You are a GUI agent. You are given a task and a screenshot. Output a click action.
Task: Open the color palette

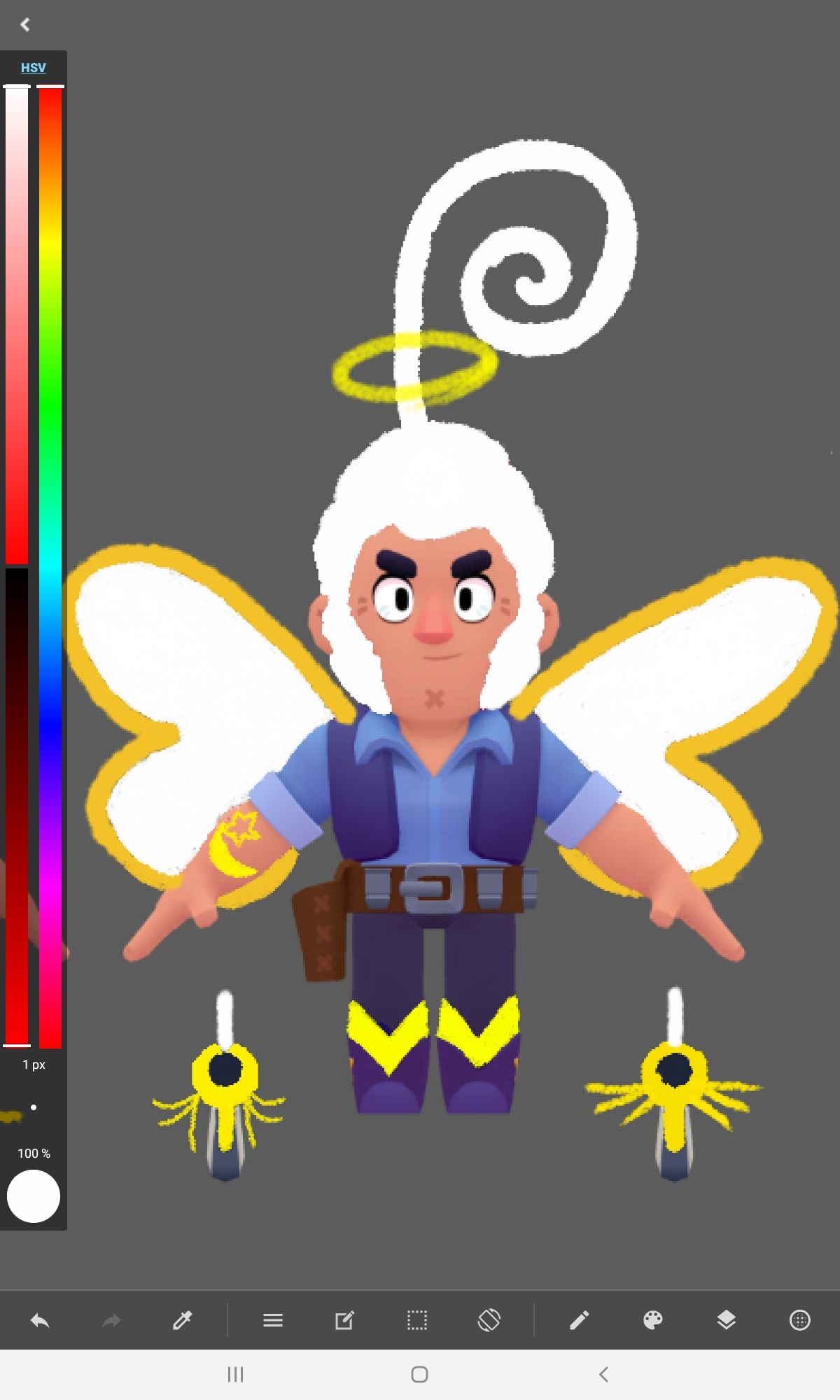652,1321
